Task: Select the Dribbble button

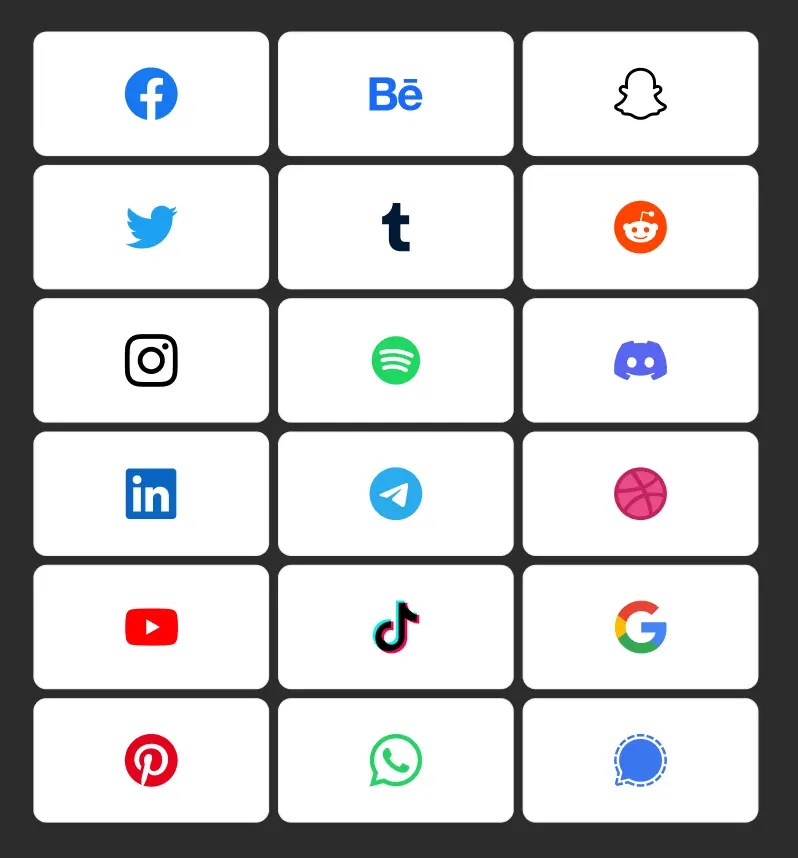Action: pyautogui.click(x=640, y=494)
